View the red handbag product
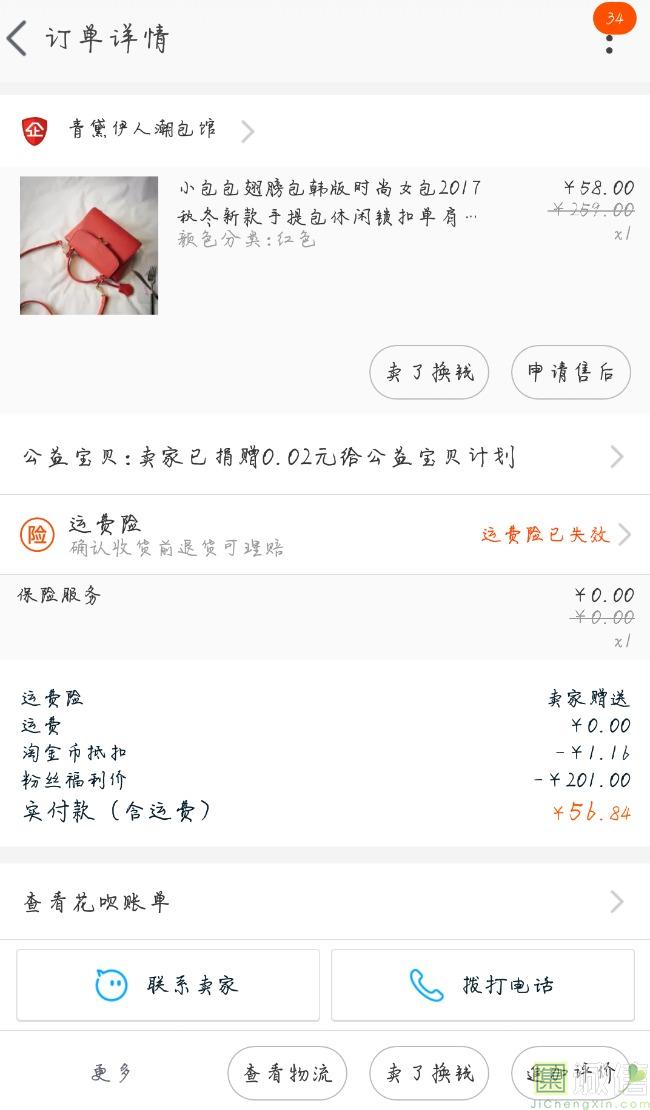The width and height of the screenshot is (650, 1110). tap(89, 246)
